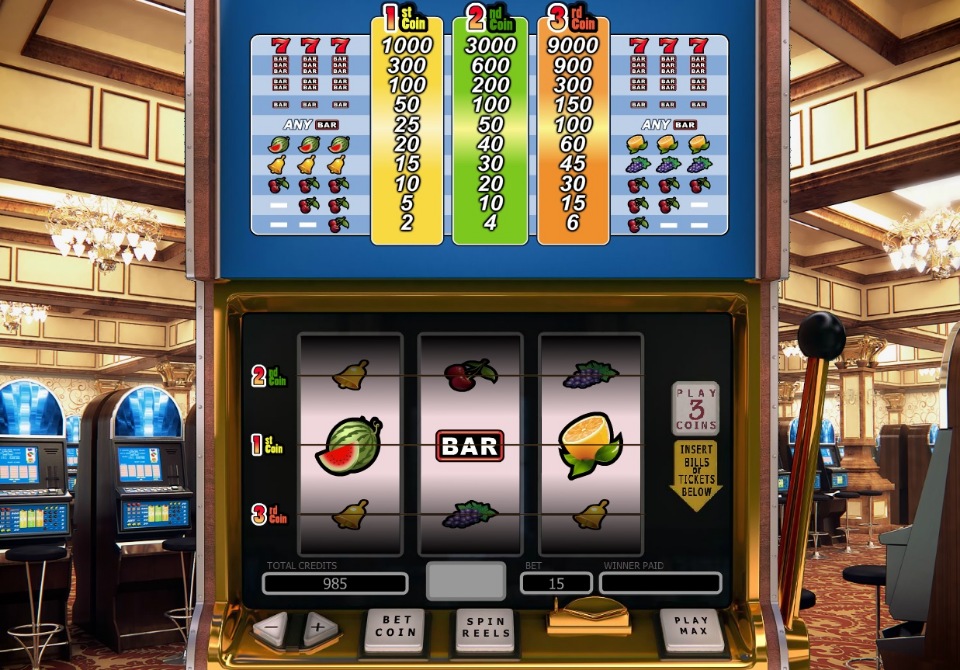Increase the bet with the plus arrow
960x670 pixels.
click(x=320, y=629)
